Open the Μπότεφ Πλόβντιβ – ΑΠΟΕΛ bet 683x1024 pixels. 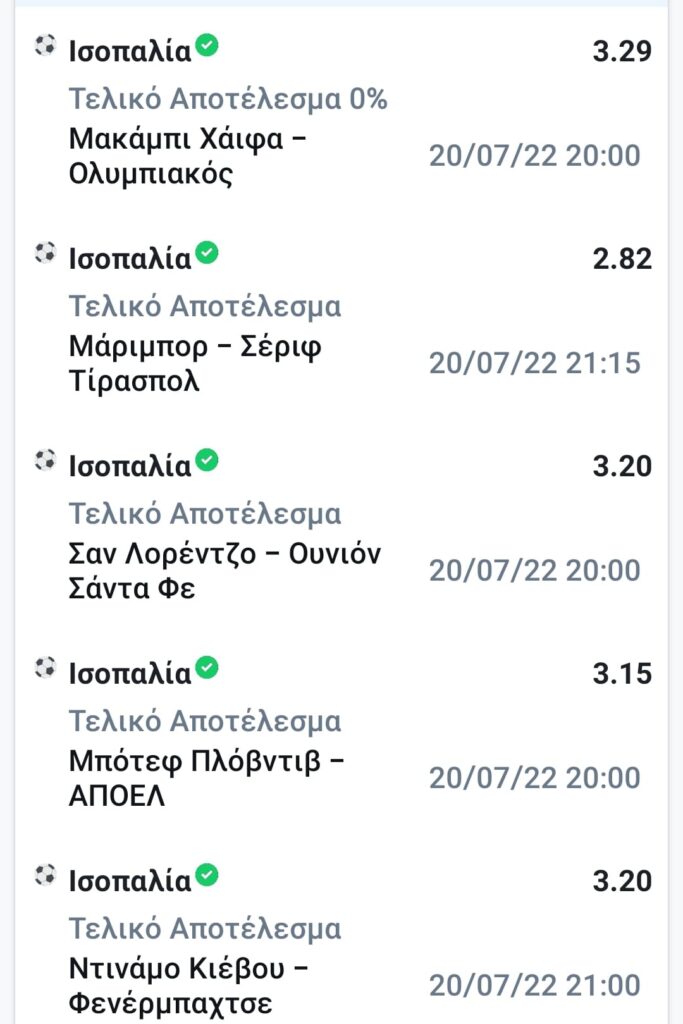coord(206,778)
